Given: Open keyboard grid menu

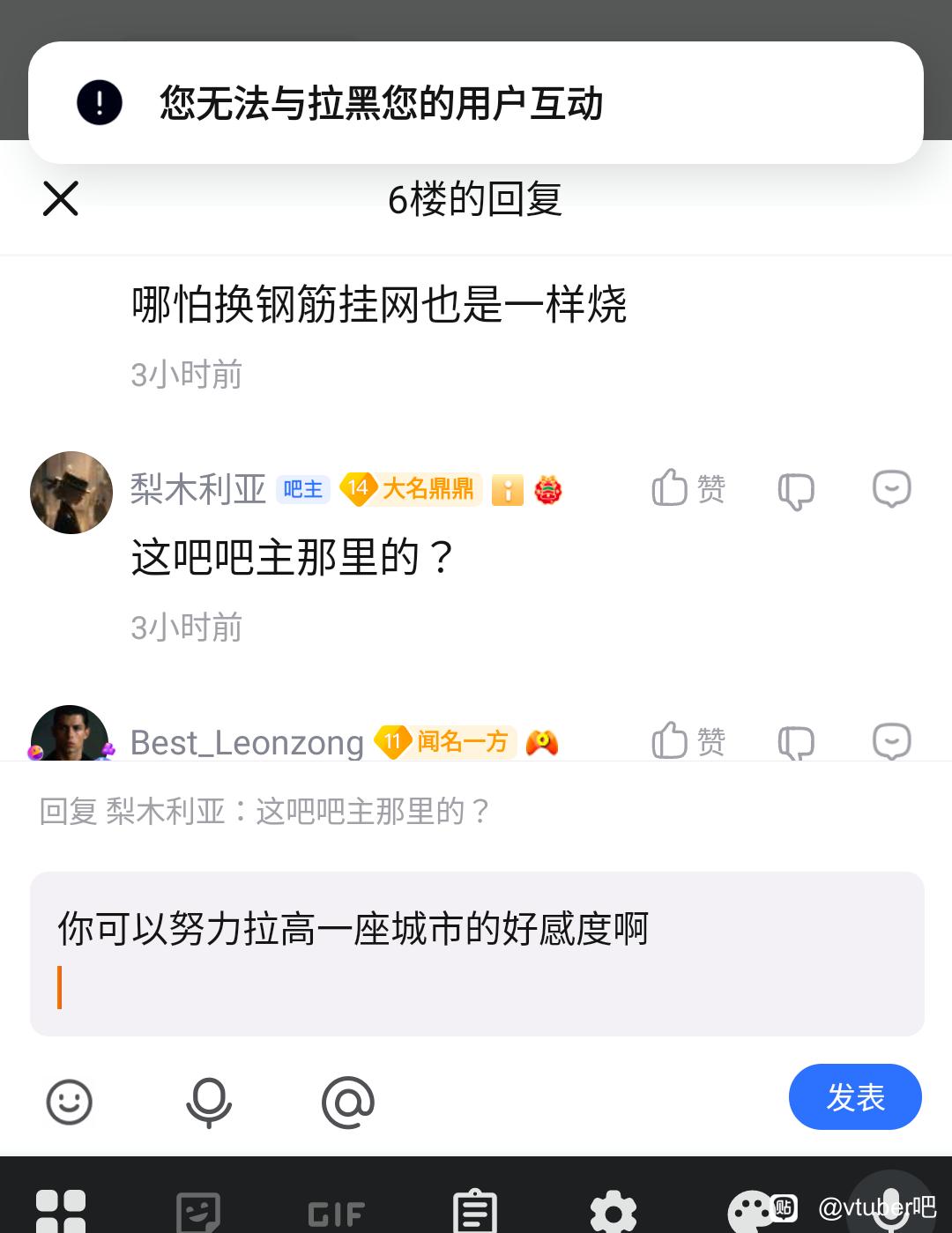Looking at the screenshot, I should tap(61, 1212).
